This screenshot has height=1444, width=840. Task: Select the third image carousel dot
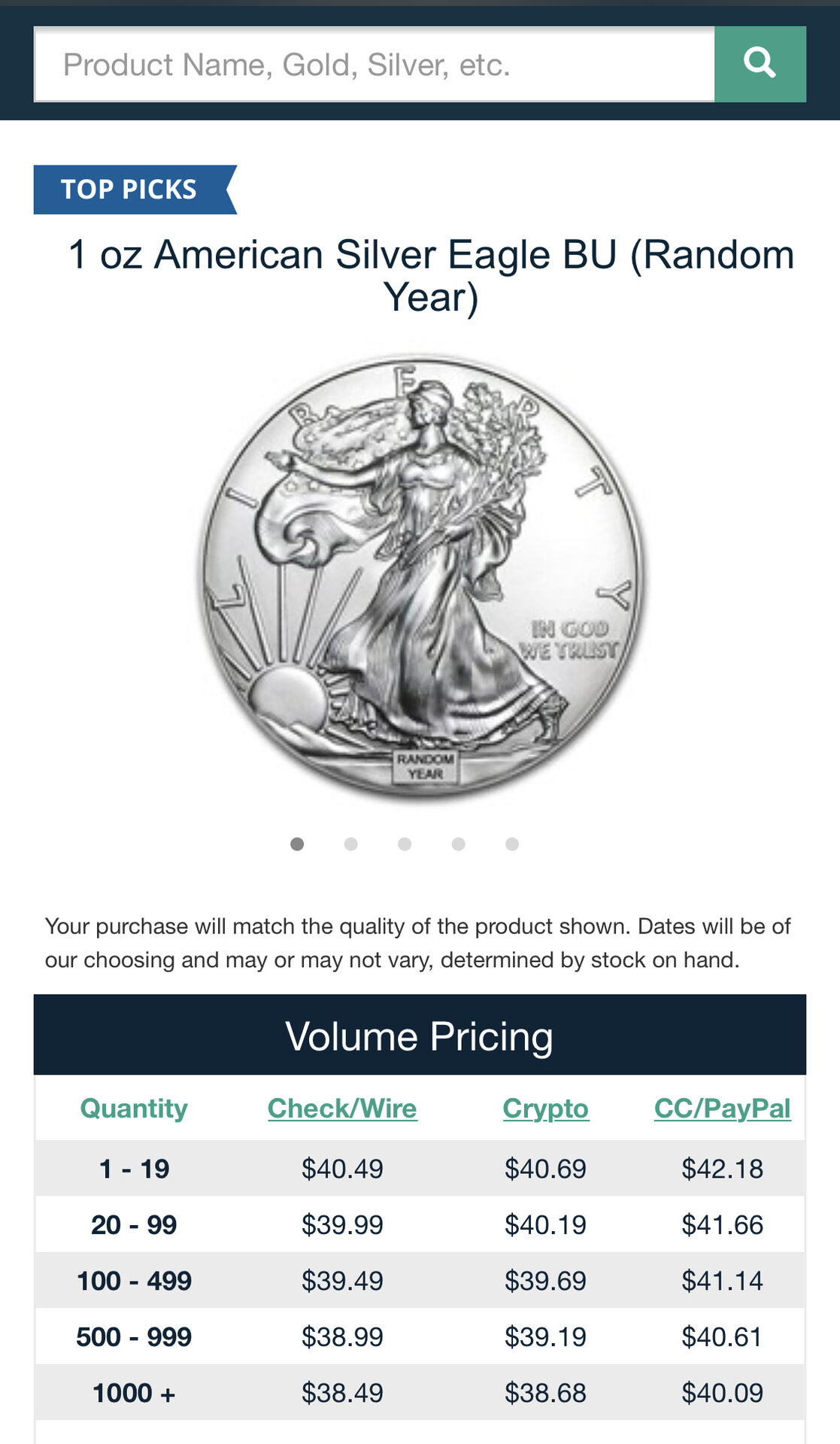[x=405, y=844]
